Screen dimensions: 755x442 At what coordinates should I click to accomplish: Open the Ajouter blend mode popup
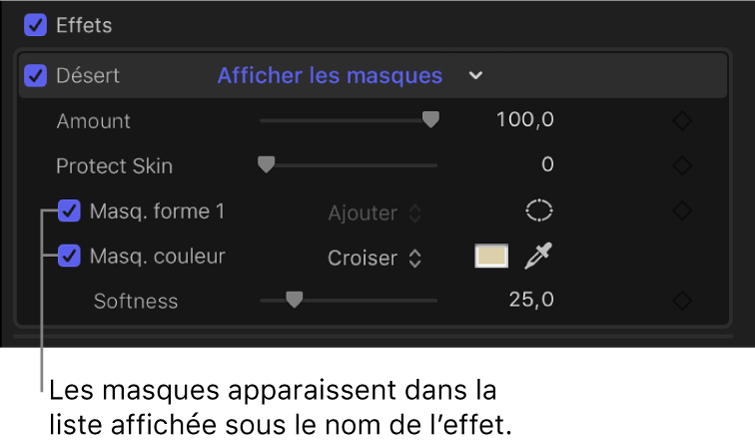click(375, 213)
